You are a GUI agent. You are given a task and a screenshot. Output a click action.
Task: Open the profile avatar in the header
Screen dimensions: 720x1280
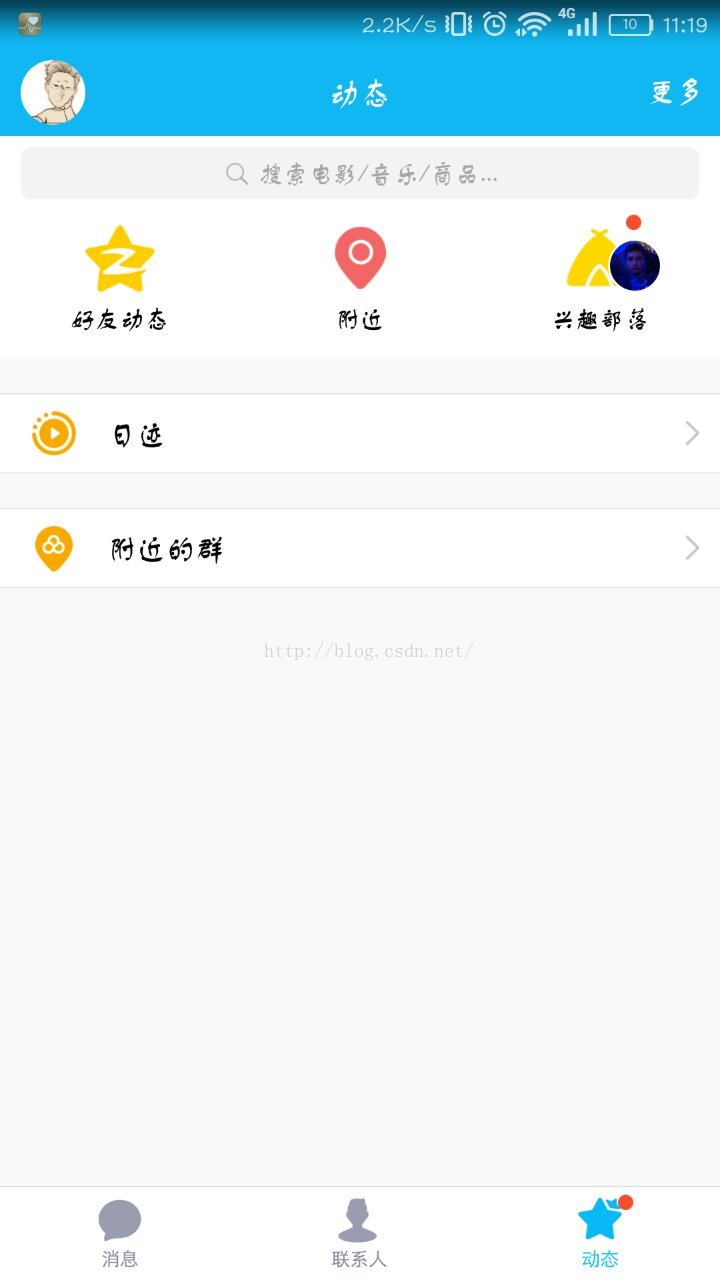[53, 93]
